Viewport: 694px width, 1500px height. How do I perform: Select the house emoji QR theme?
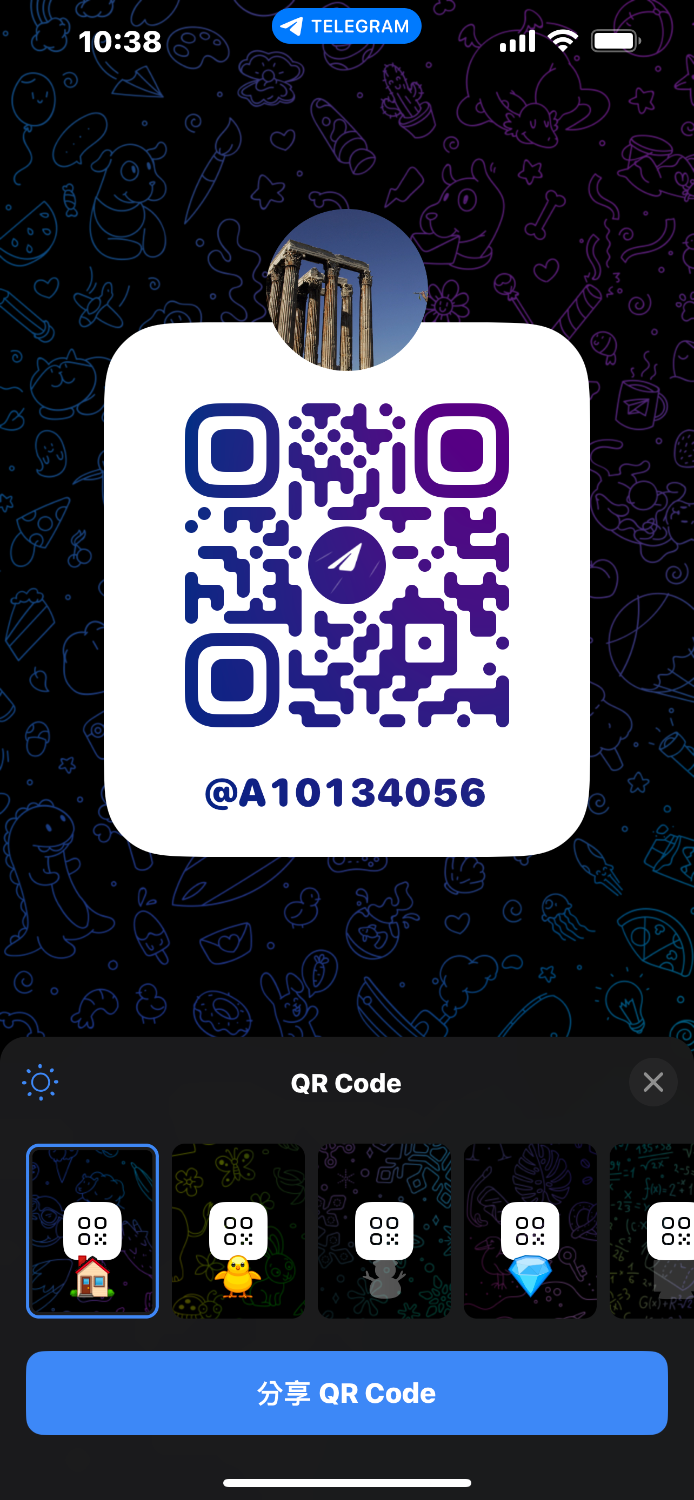pos(92,1231)
